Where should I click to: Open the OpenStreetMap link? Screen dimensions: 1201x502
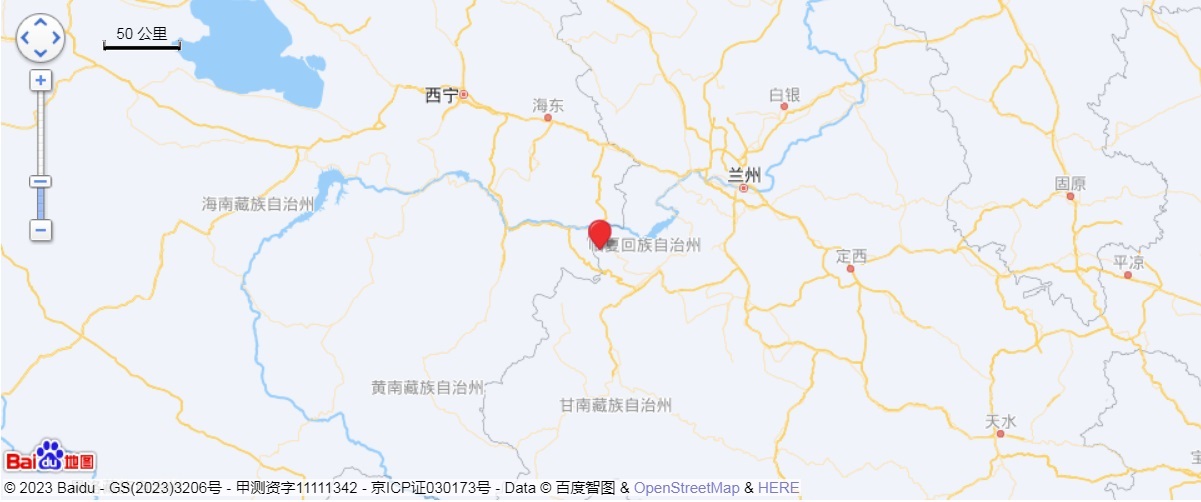[x=686, y=488]
